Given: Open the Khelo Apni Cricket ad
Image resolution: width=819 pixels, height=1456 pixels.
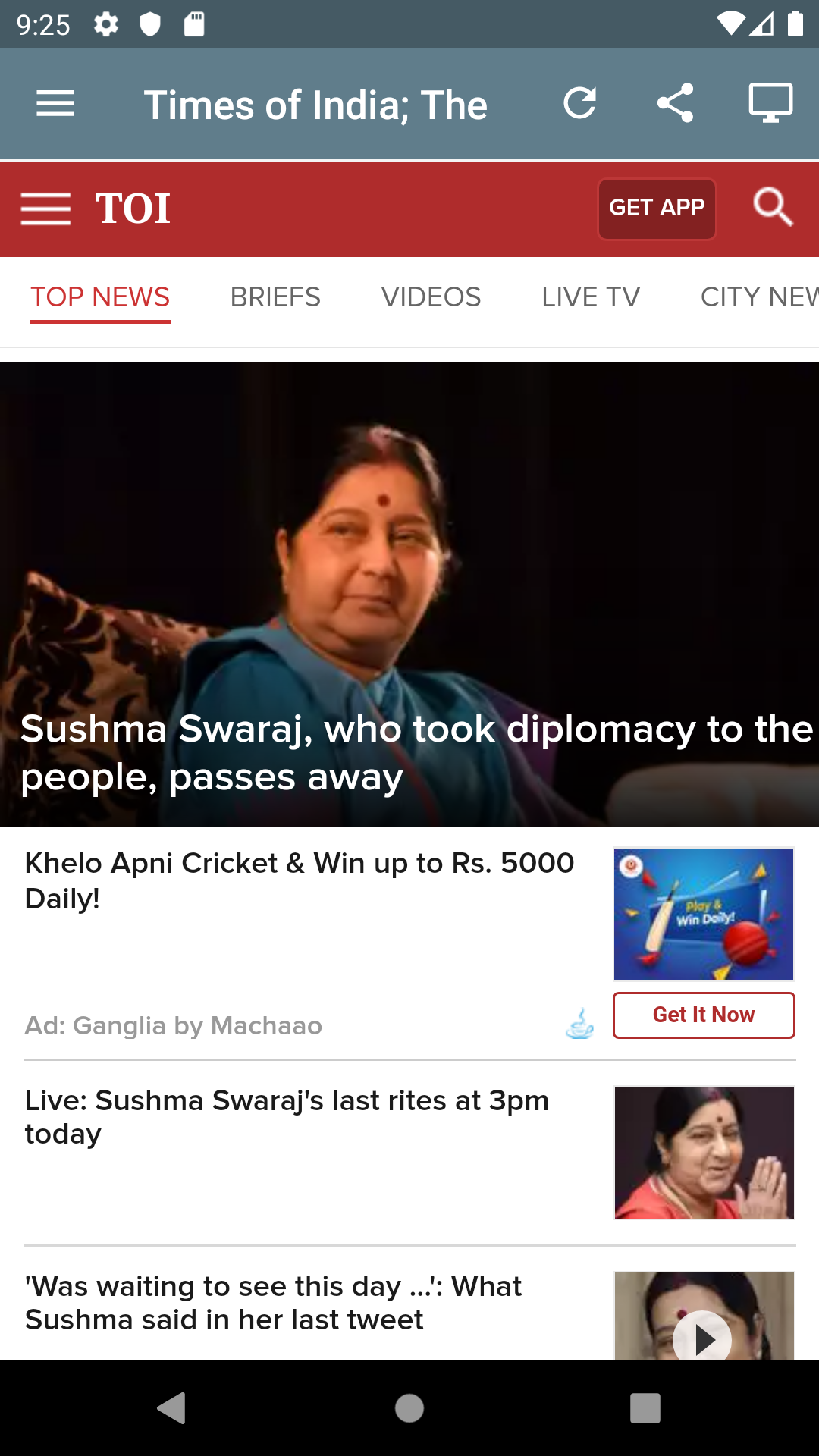Looking at the screenshot, I should click(300, 880).
